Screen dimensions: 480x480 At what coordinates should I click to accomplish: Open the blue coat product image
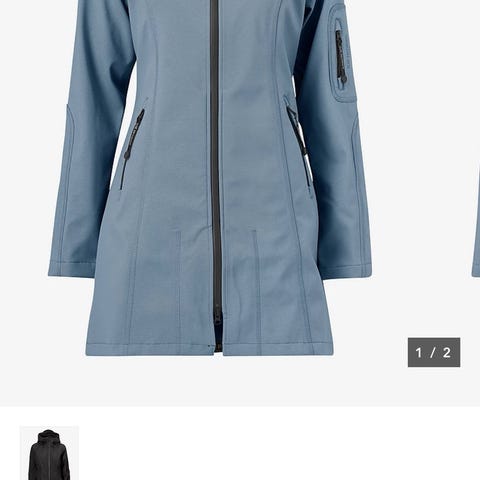click(x=210, y=178)
